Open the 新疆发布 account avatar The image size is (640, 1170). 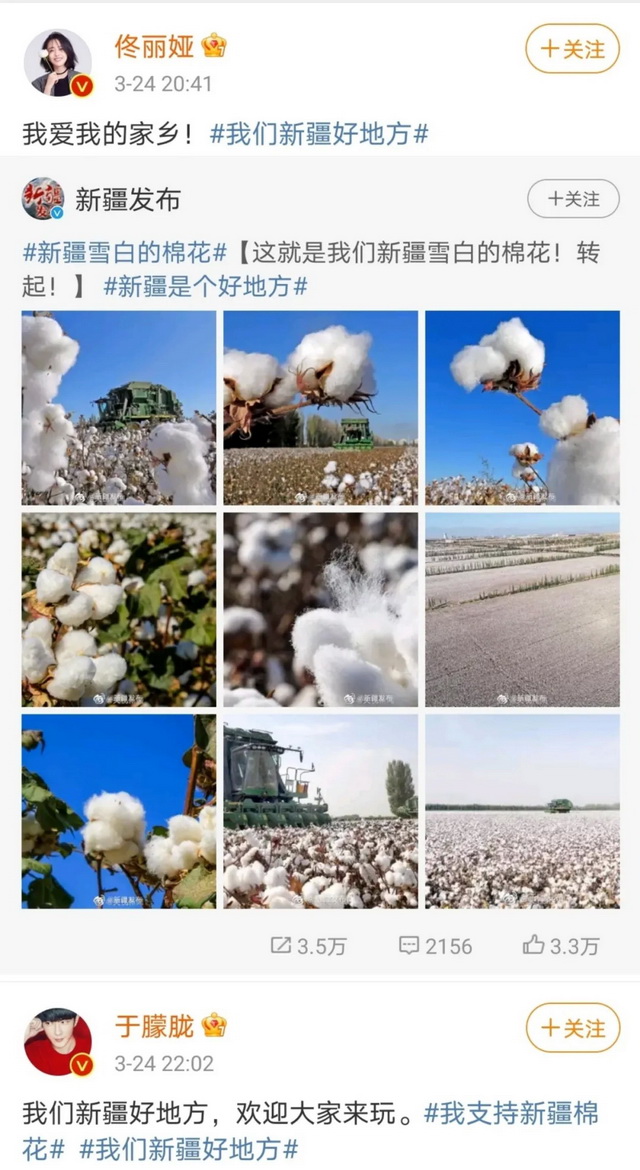[x=43, y=199]
